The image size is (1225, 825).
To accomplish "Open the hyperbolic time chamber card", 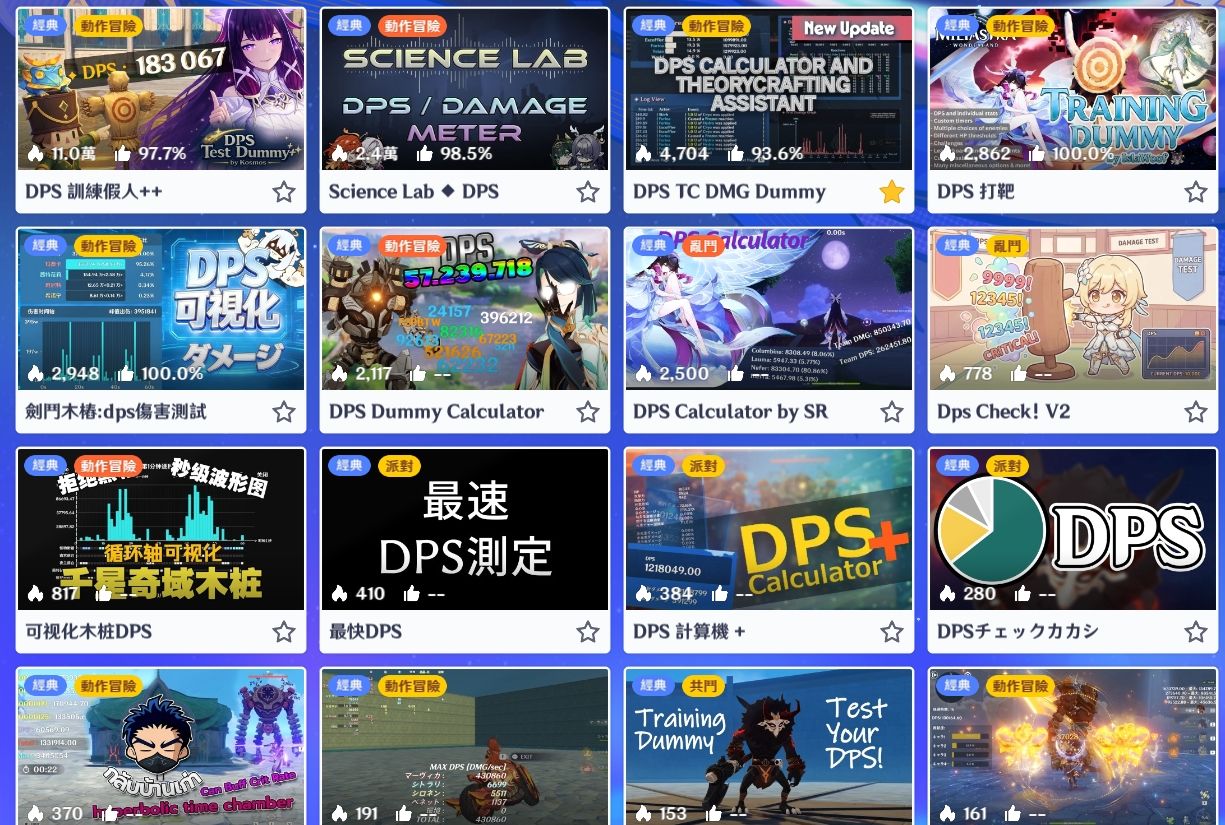I will 160,745.
